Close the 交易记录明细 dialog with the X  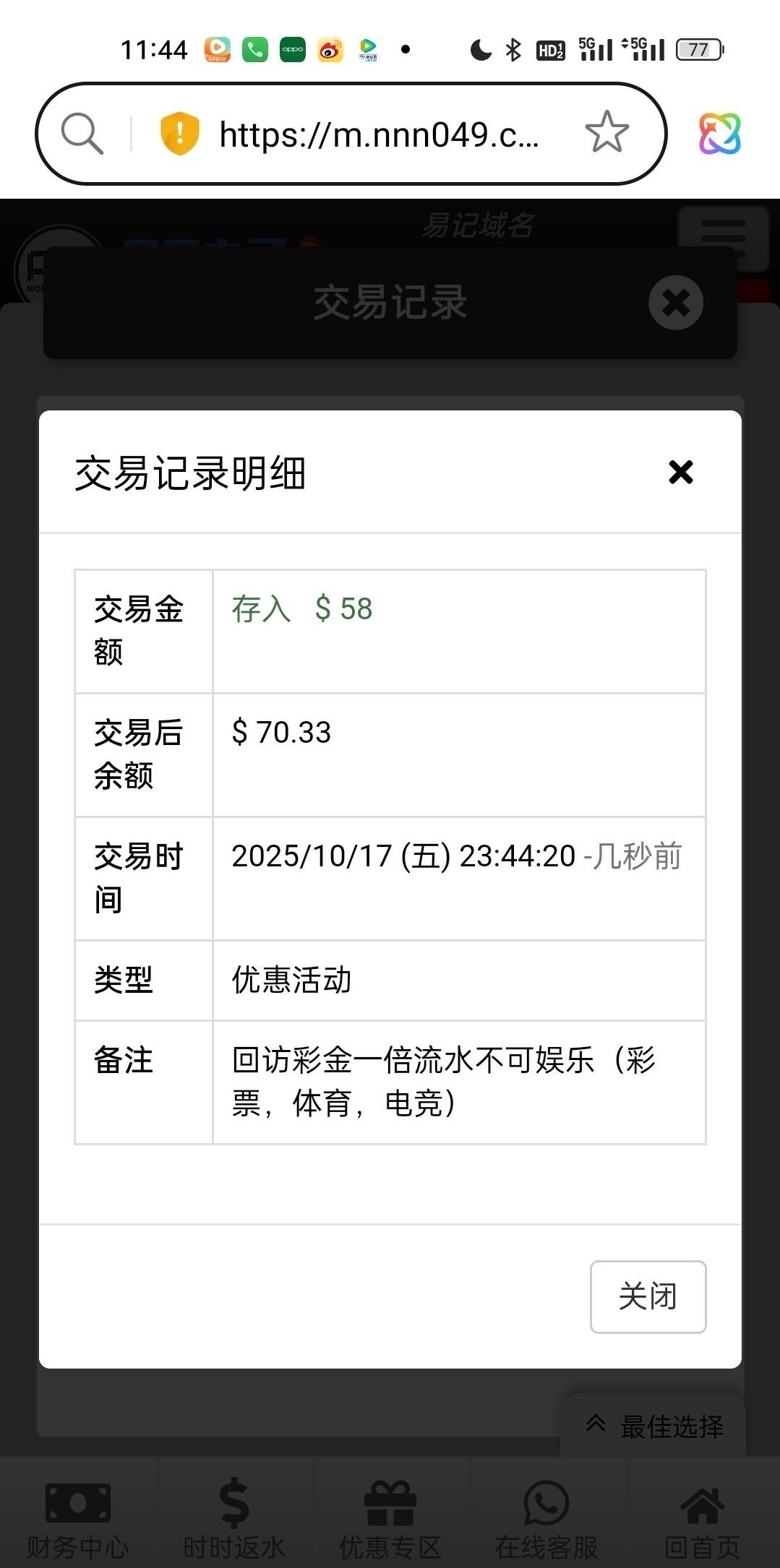pos(680,472)
